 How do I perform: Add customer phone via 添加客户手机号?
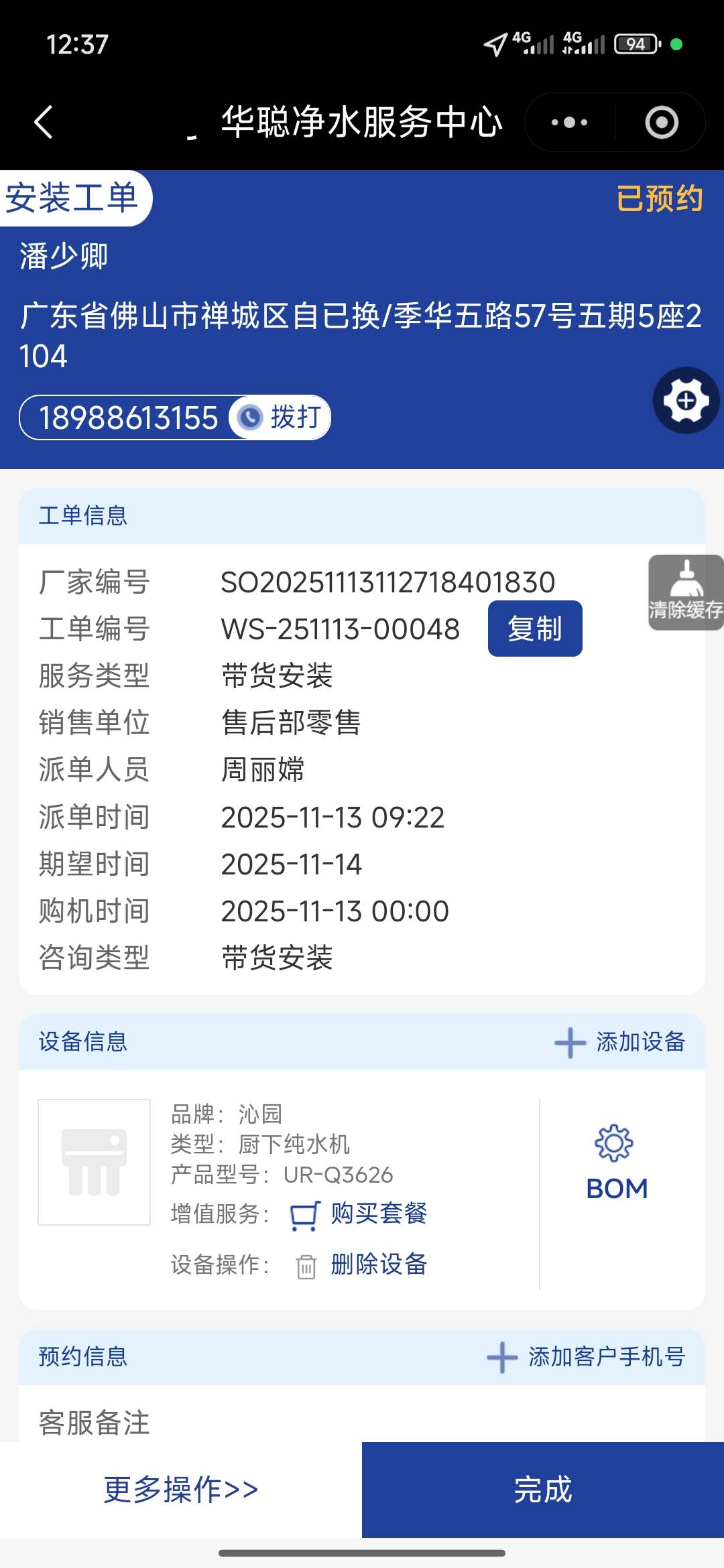coord(587,1357)
